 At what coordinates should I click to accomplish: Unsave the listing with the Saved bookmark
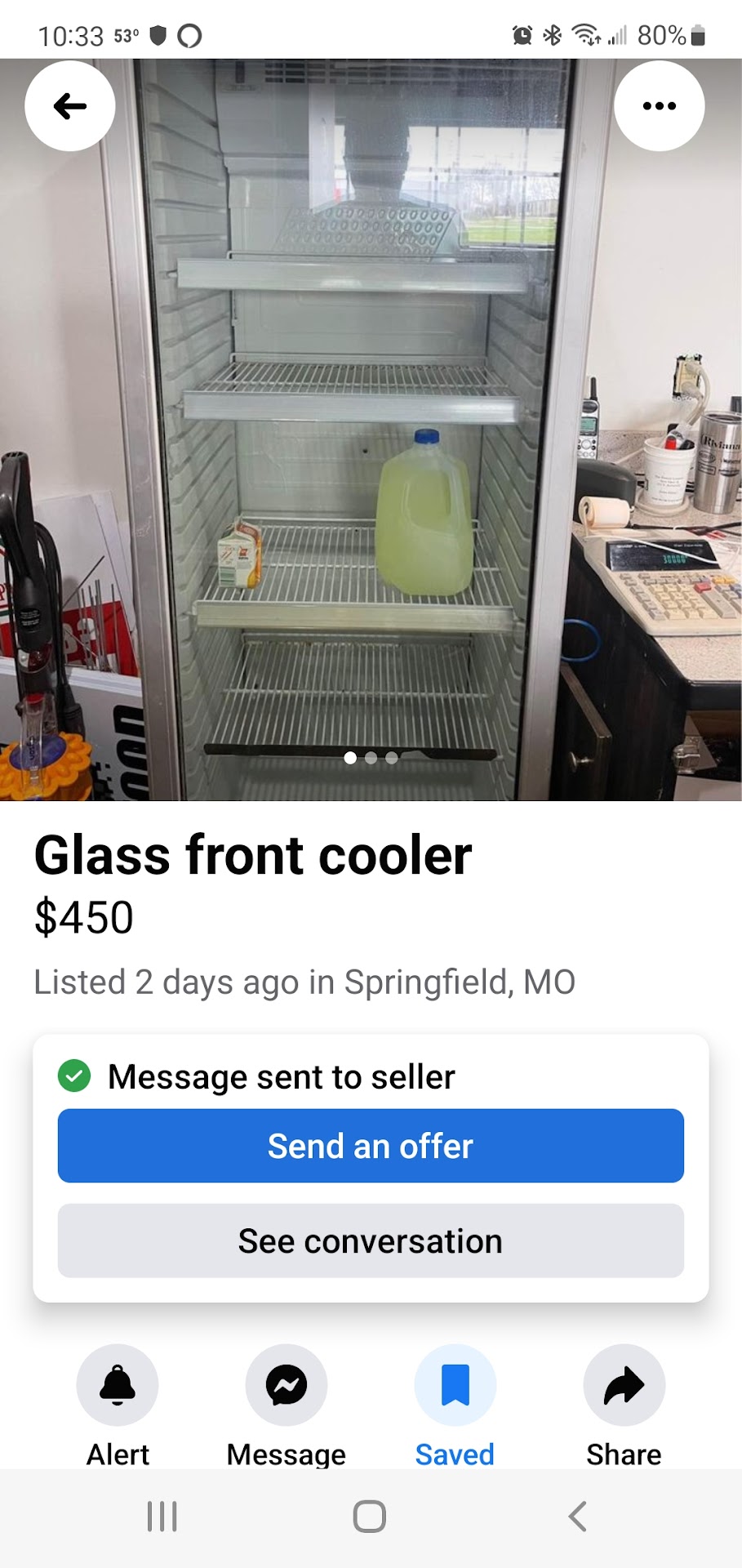(x=455, y=1386)
